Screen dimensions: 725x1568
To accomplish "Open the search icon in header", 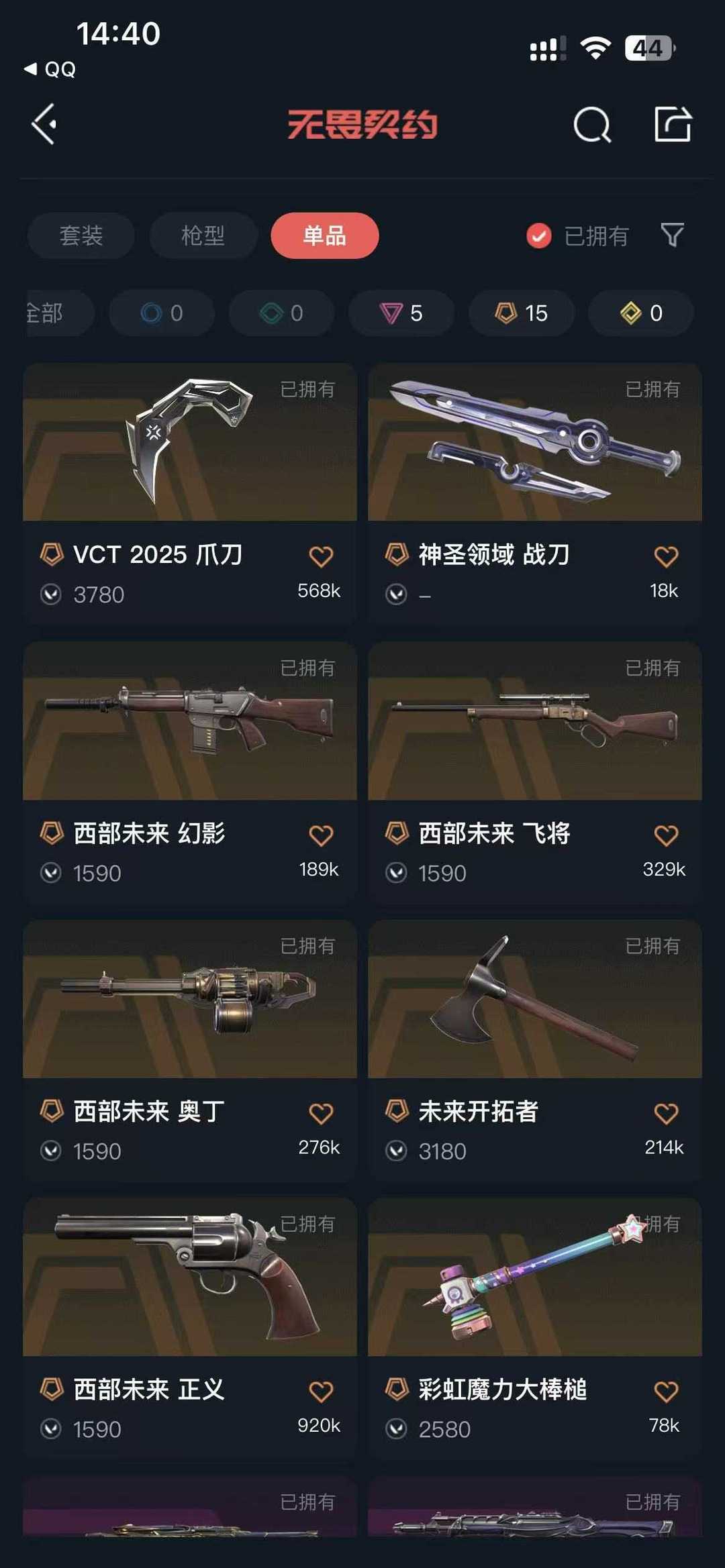I will (592, 125).
